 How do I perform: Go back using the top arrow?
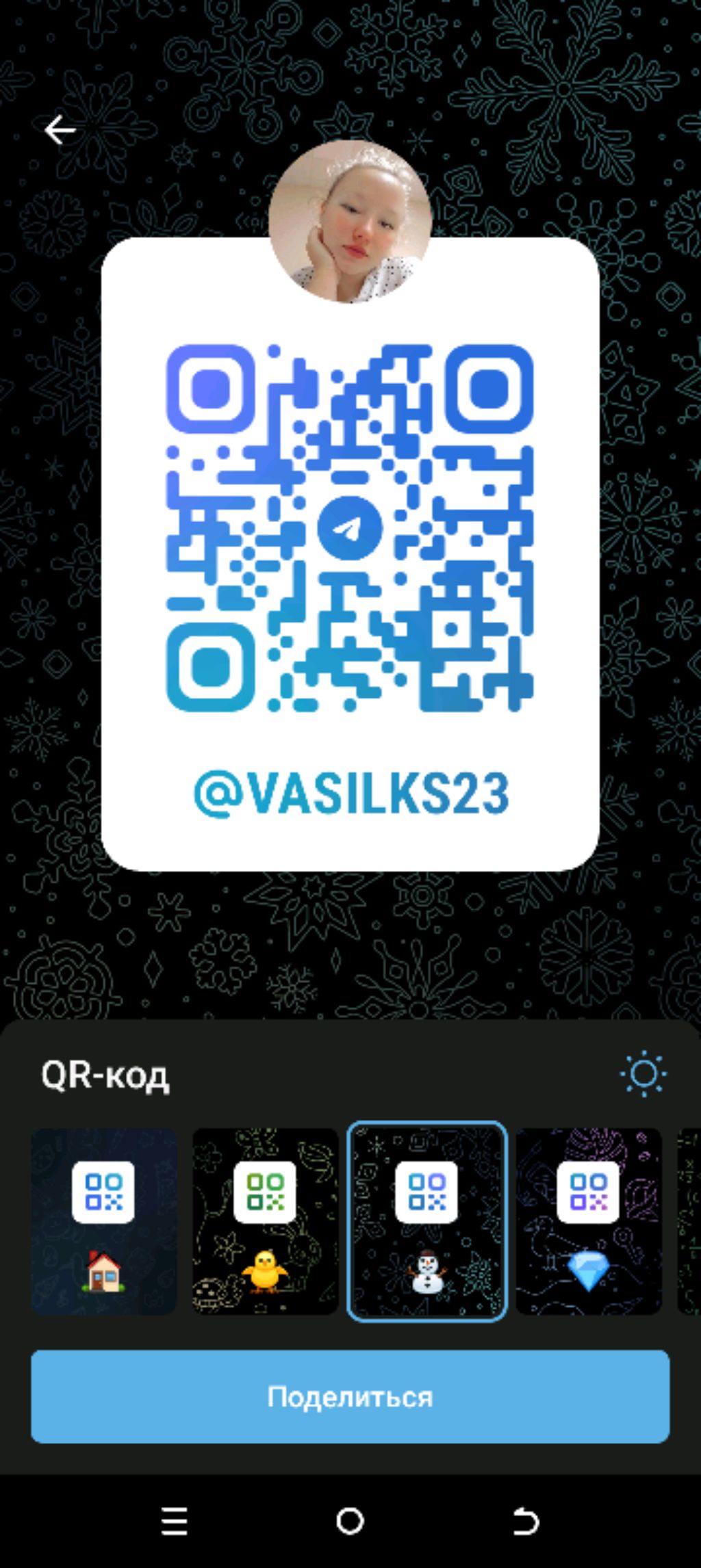[x=60, y=130]
